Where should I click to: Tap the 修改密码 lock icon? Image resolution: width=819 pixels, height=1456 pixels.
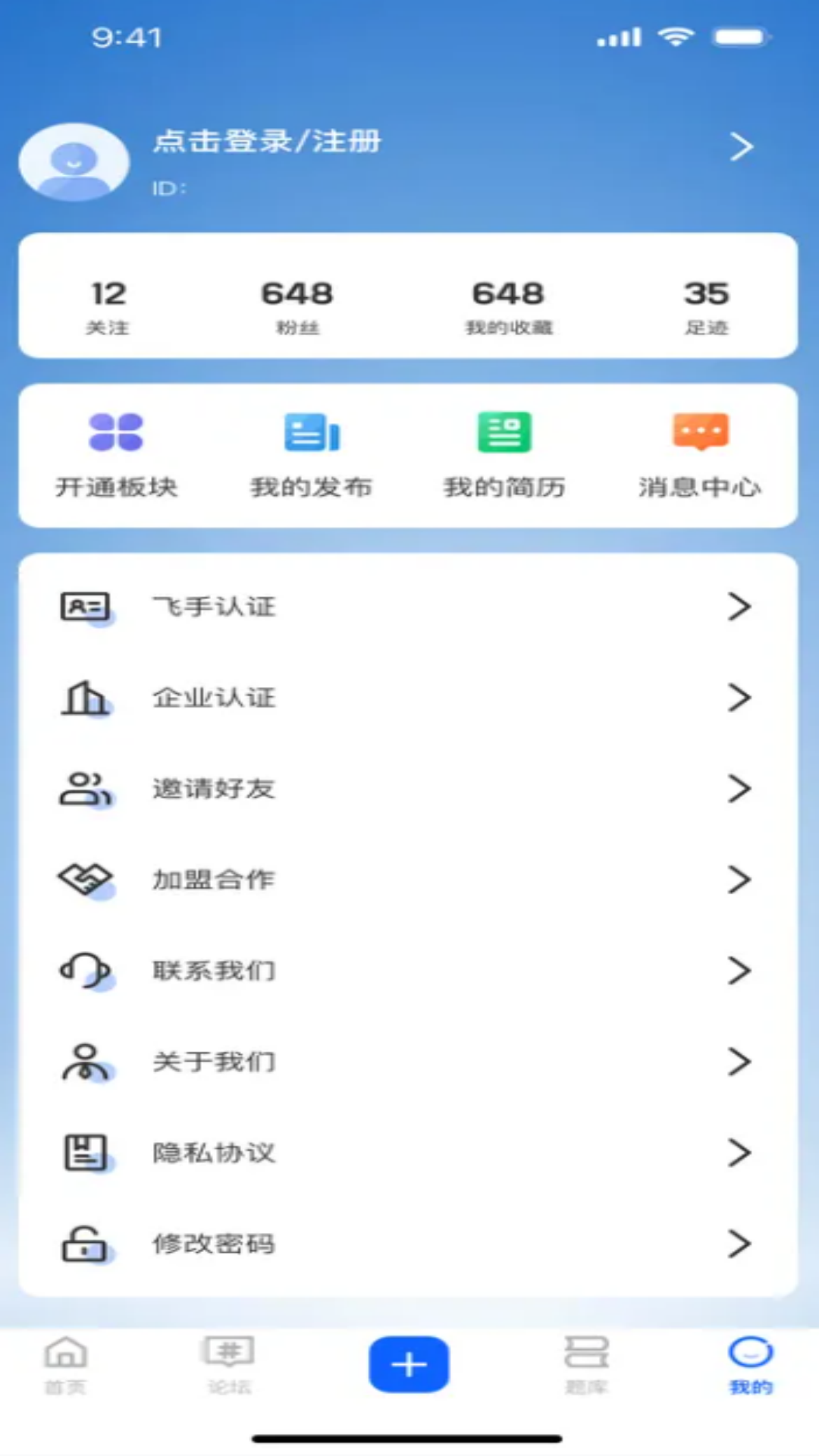click(85, 1244)
